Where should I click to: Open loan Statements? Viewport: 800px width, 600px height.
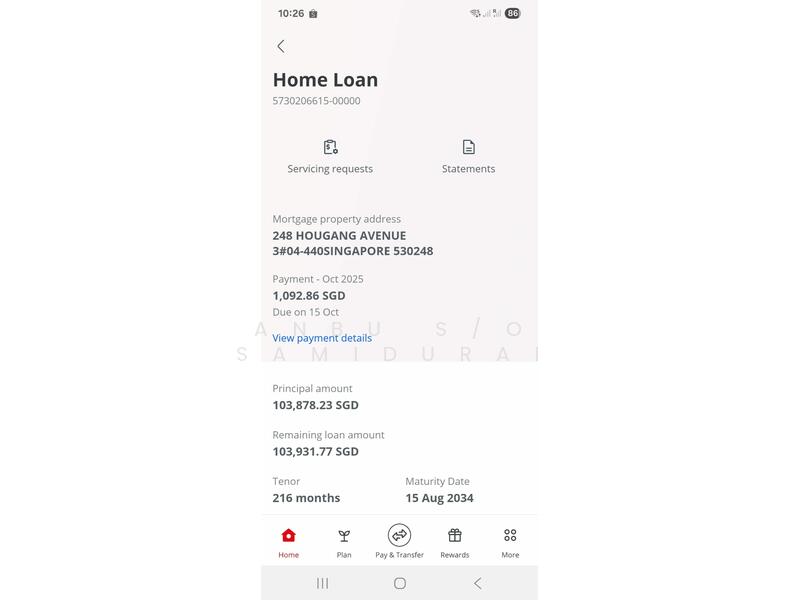[x=468, y=156]
